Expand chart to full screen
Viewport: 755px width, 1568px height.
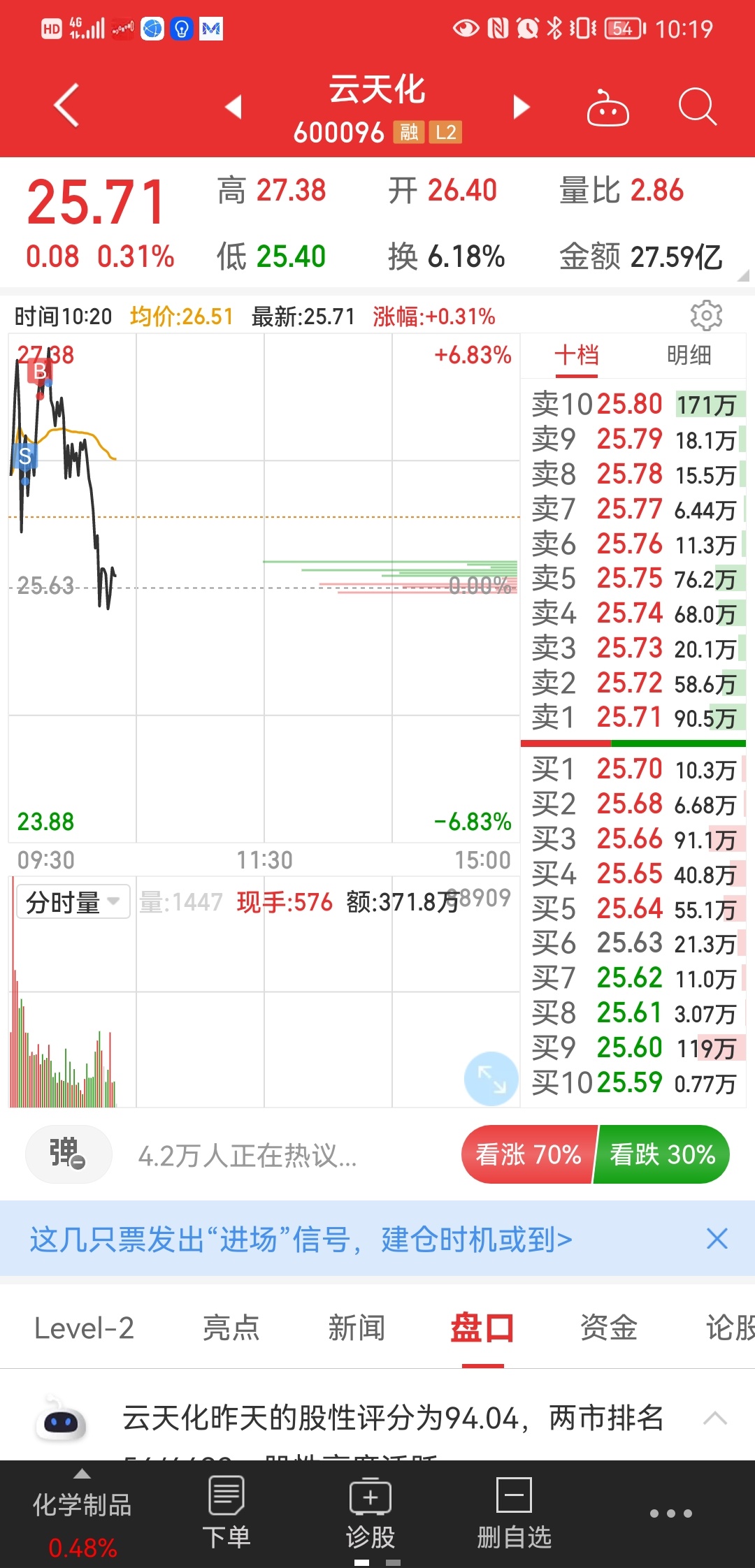tap(491, 1078)
